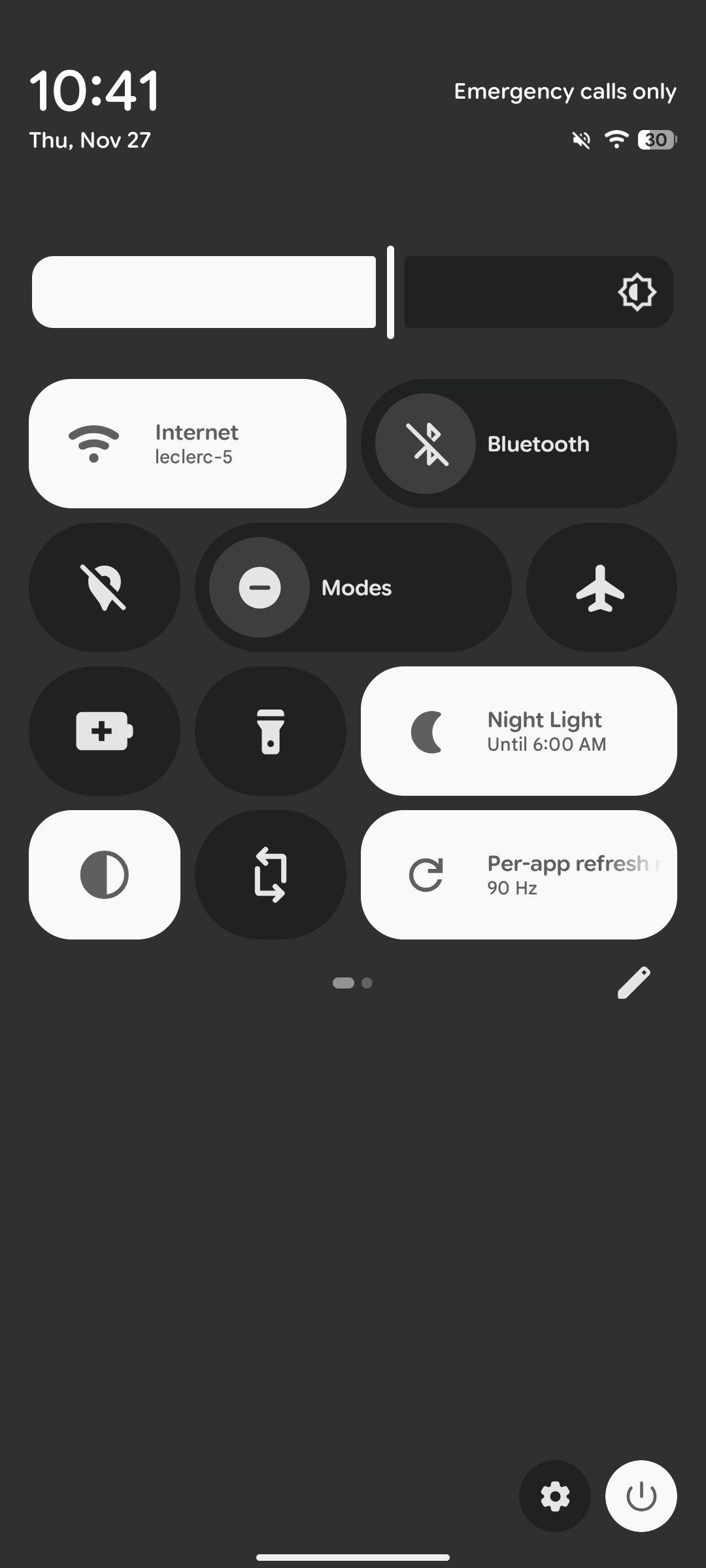706x1568 pixels.
Task: Open the Internet tile for leclerc-5
Action: (x=188, y=444)
